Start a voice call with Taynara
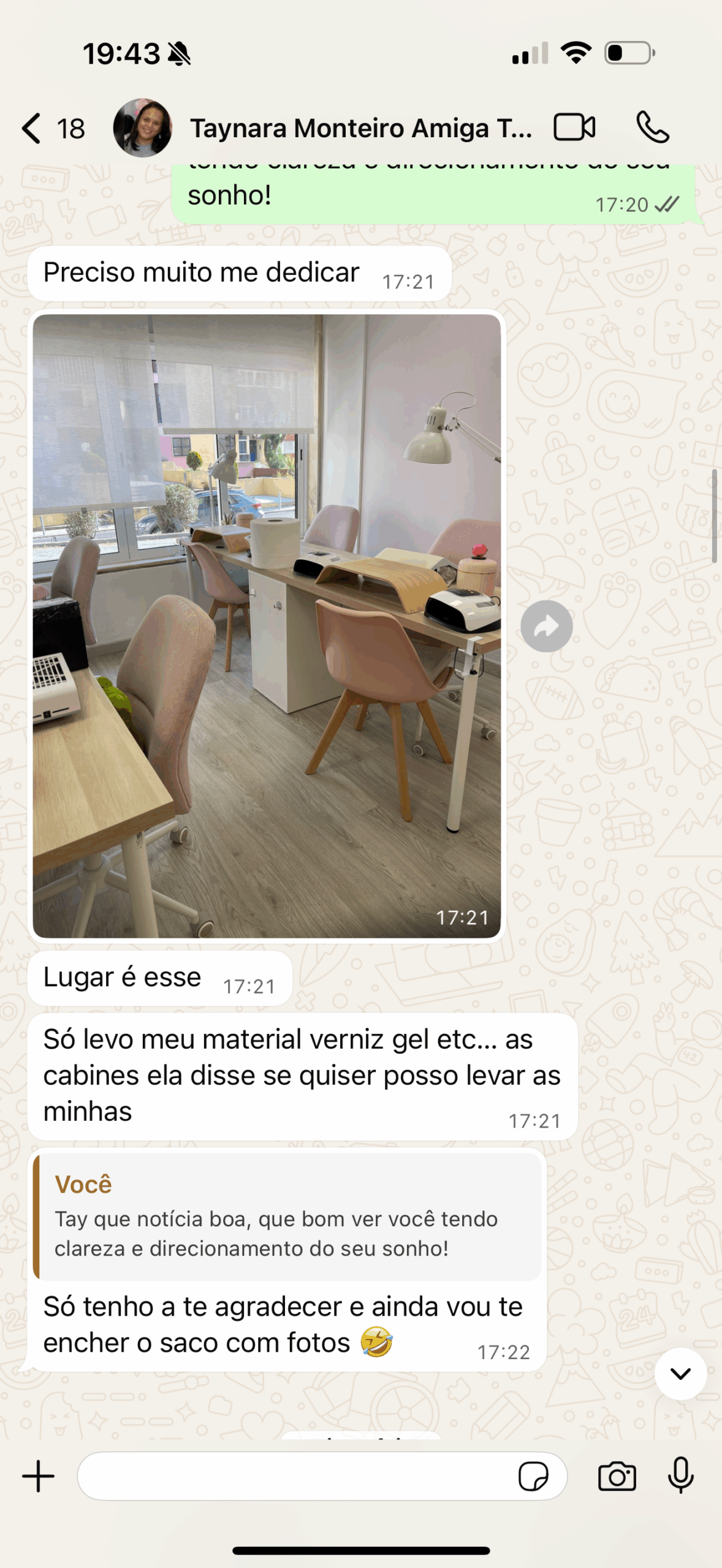 [653, 128]
